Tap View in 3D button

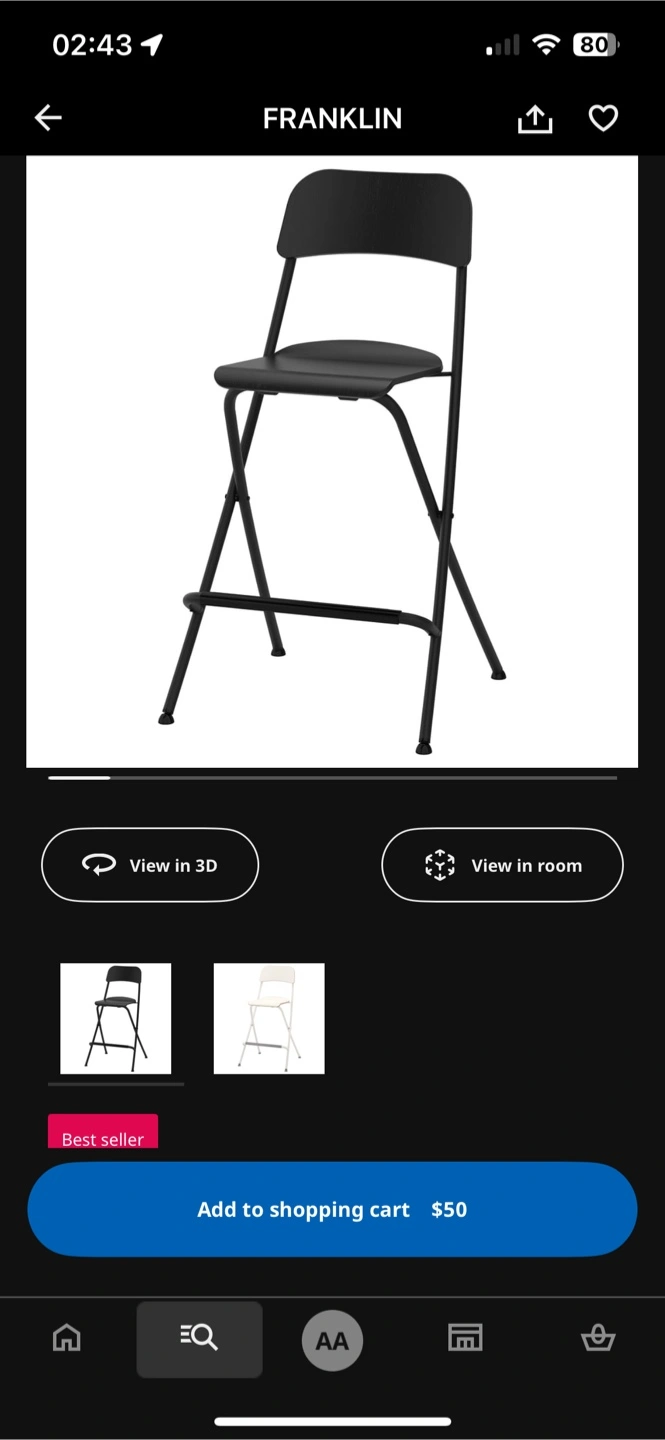coord(150,865)
